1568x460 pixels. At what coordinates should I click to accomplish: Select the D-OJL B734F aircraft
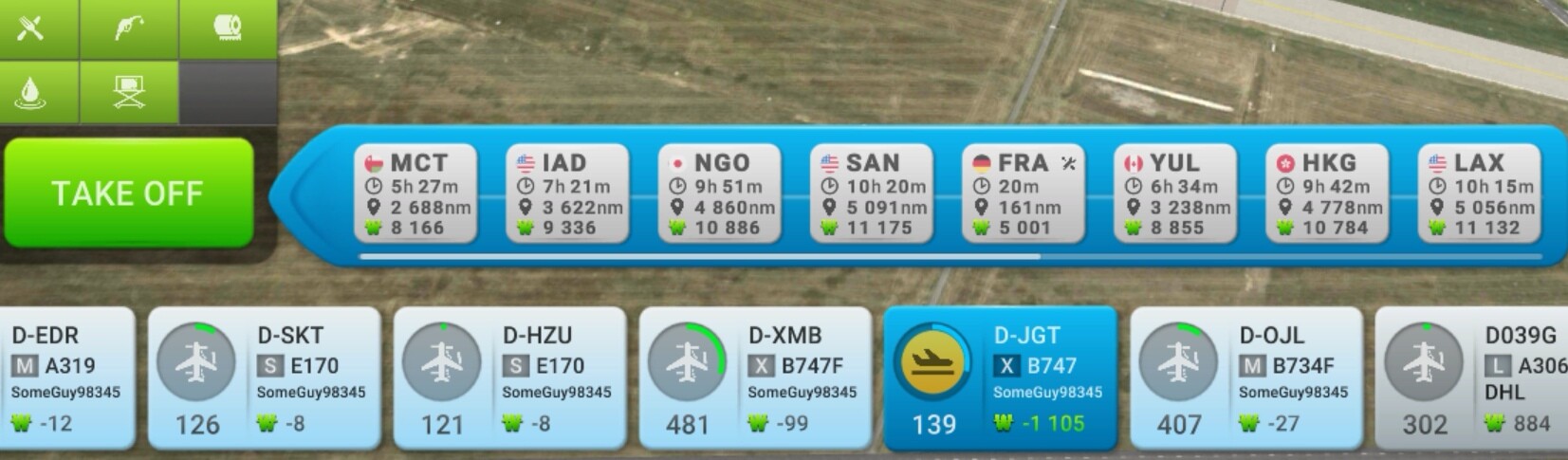coord(1245,377)
